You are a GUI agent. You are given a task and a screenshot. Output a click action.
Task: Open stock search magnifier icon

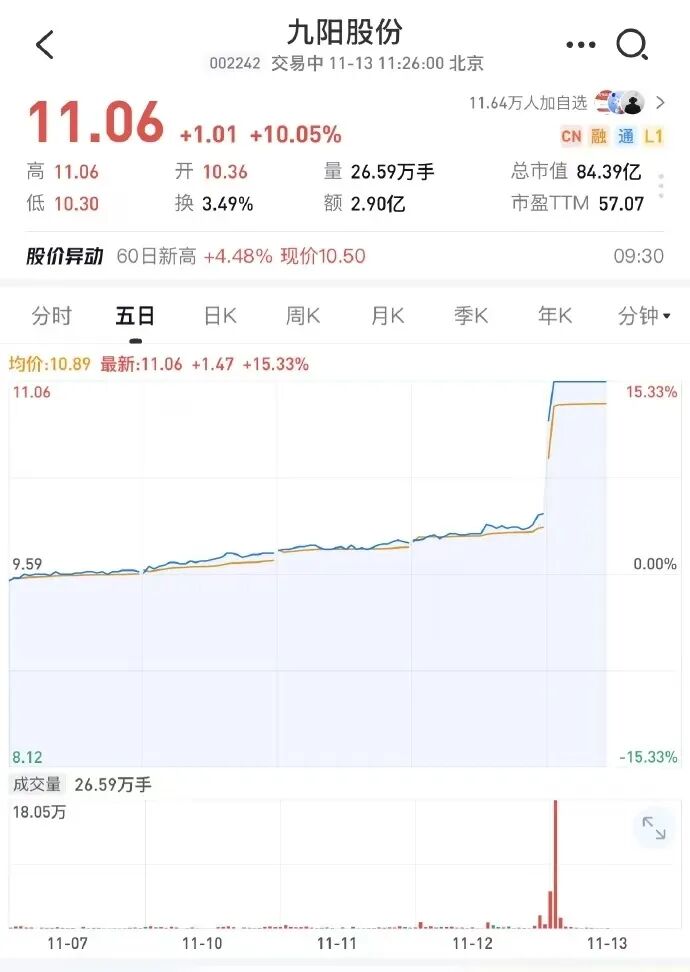pyautogui.click(x=632, y=45)
